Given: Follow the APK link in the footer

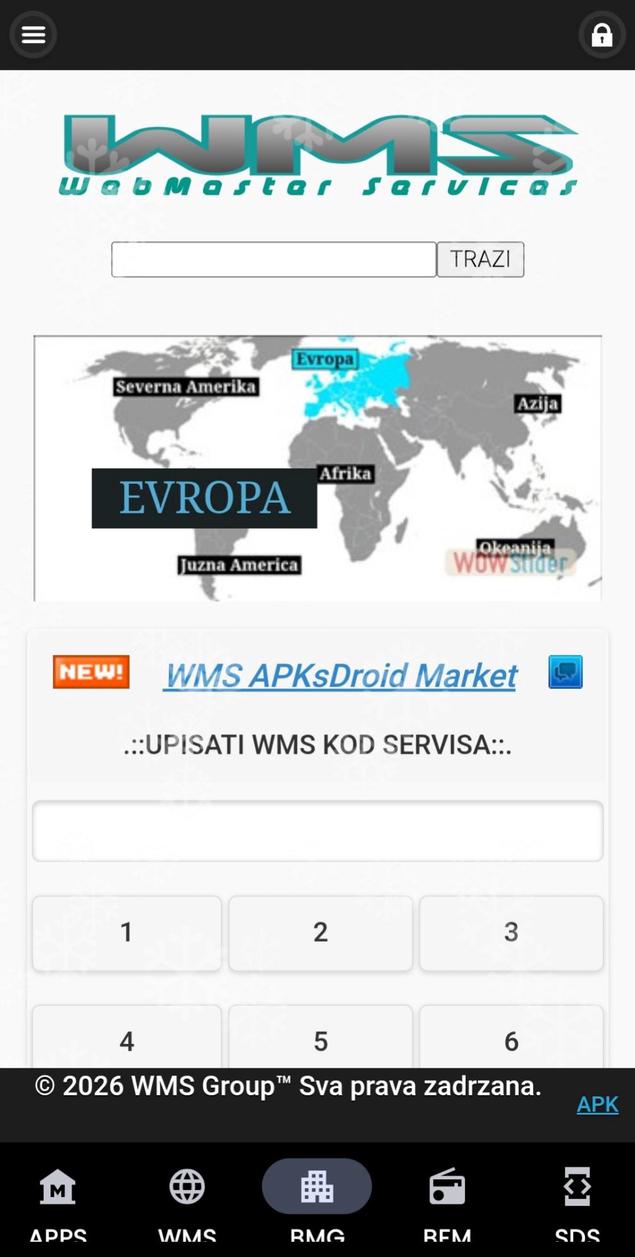Looking at the screenshot, I should tap(597, 1104).
